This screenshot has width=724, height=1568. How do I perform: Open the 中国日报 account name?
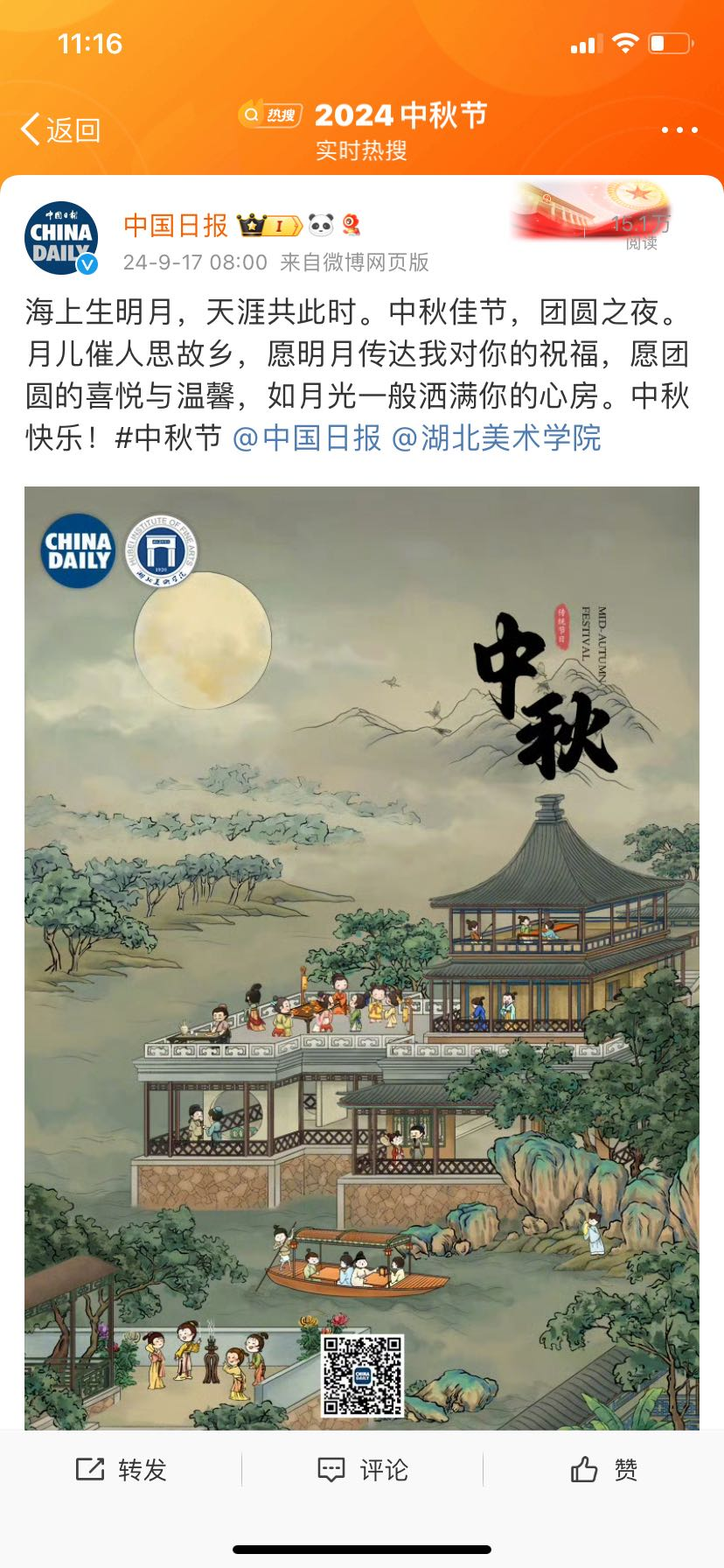[x=176, y=226]
